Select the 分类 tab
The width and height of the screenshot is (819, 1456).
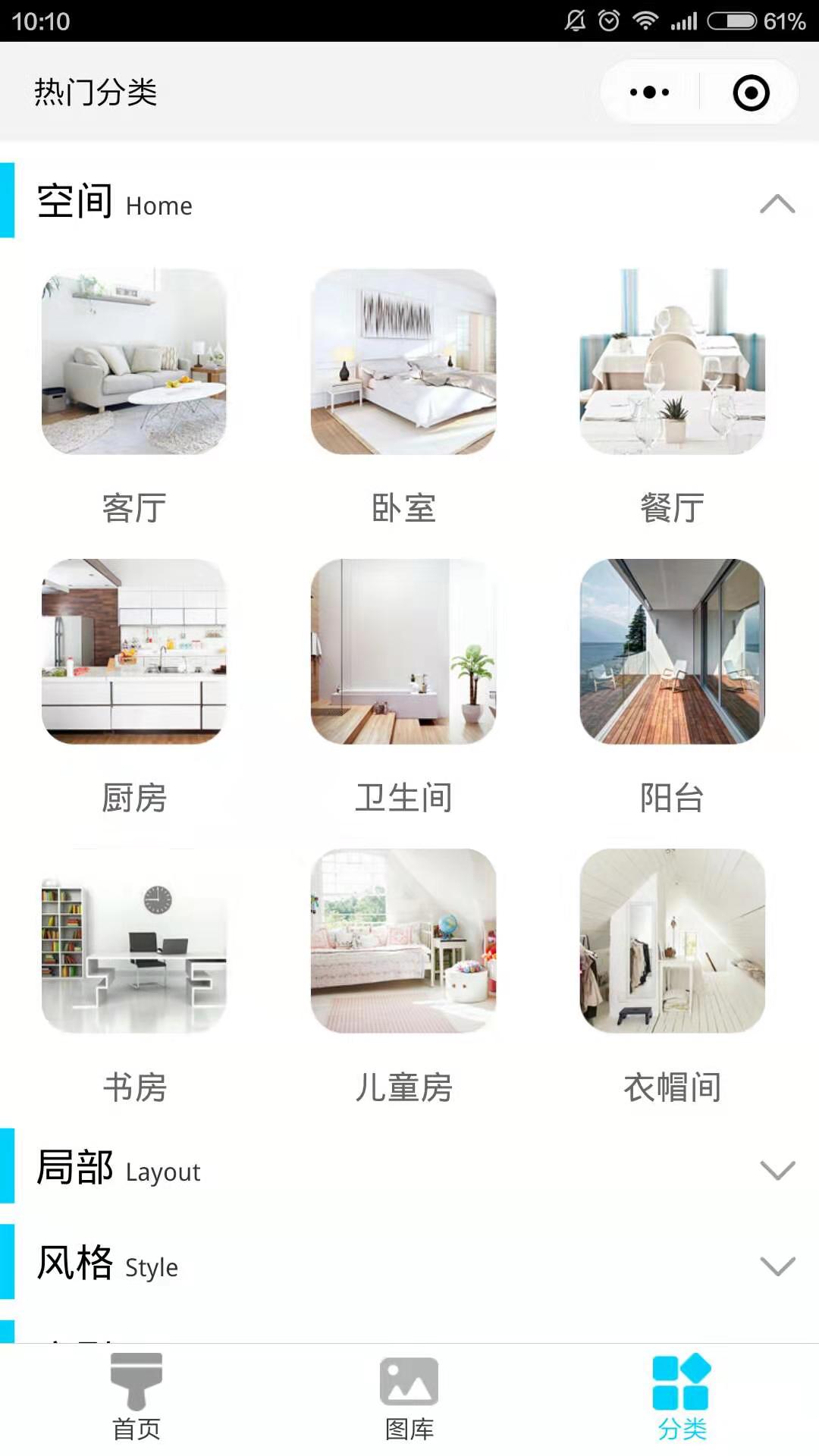[x=682, y=1398]
